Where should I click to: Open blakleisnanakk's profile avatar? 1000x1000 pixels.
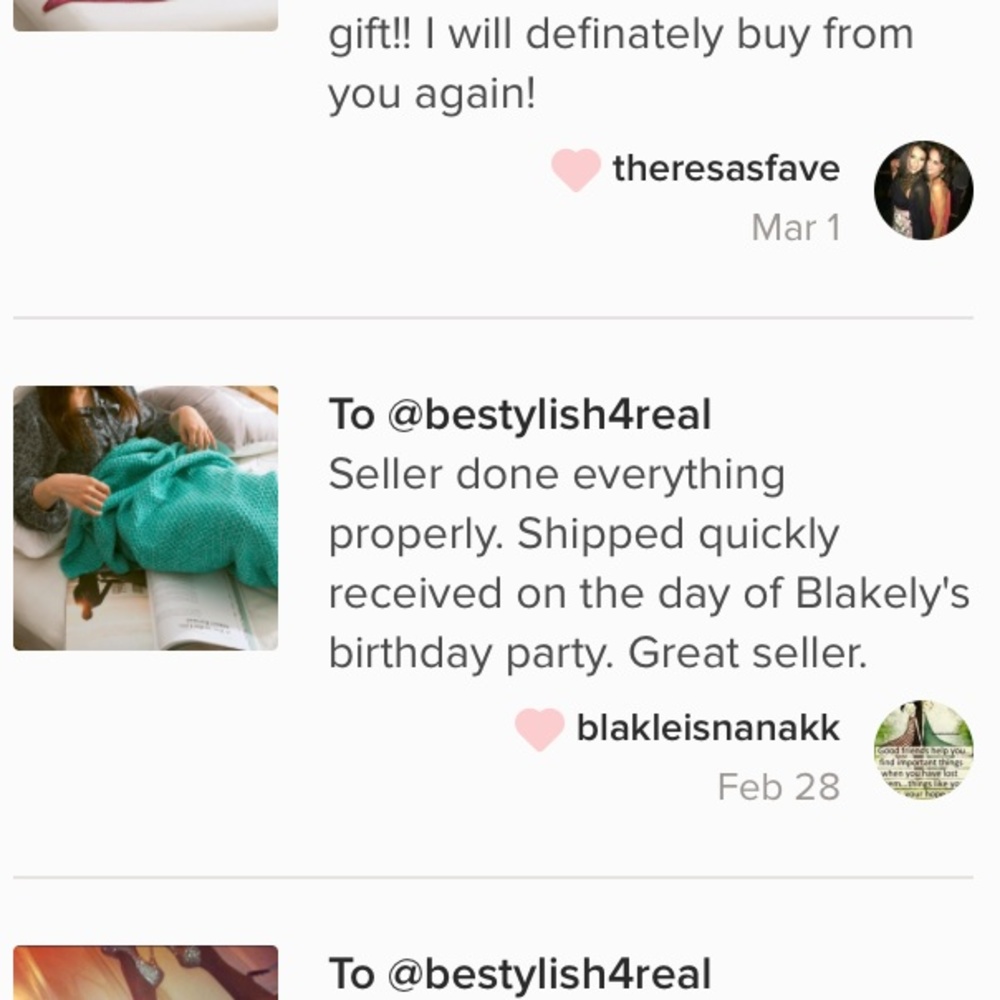coord(923,749)
